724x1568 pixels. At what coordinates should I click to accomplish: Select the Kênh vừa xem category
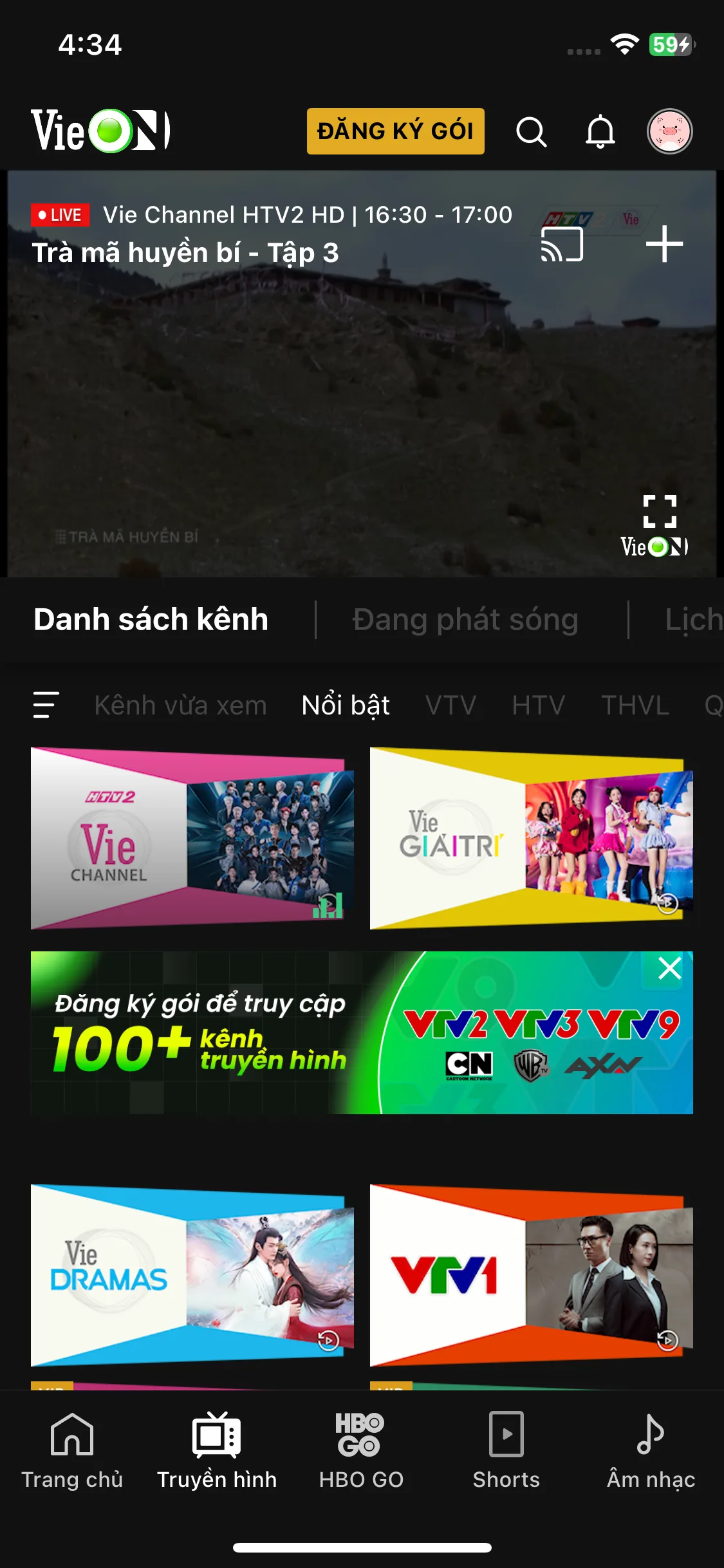coord(180,705)
